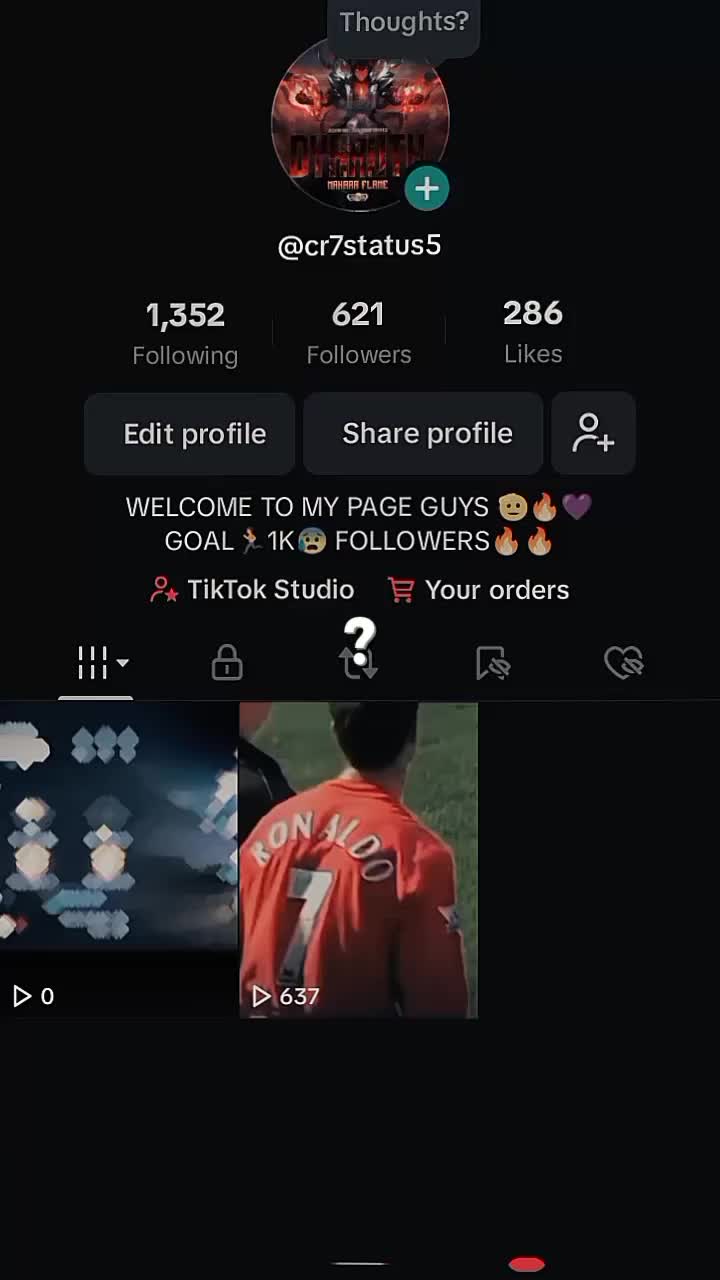The width and height of the screenshot is (720, 1280).
Task: Open the video with 0 views
Action: [x=118, y=858]
